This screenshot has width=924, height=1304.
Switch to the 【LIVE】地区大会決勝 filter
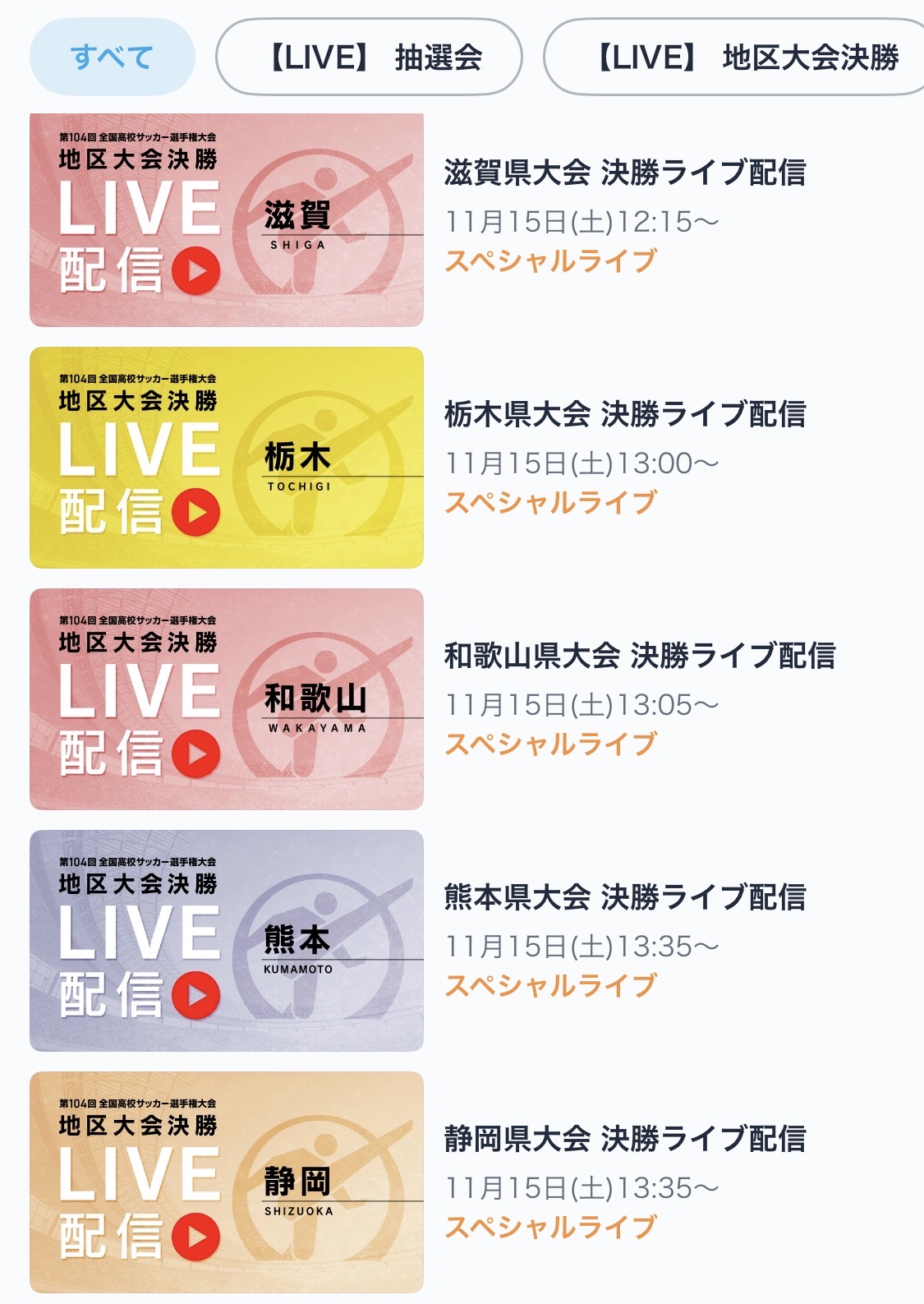[x=734, y=57]
